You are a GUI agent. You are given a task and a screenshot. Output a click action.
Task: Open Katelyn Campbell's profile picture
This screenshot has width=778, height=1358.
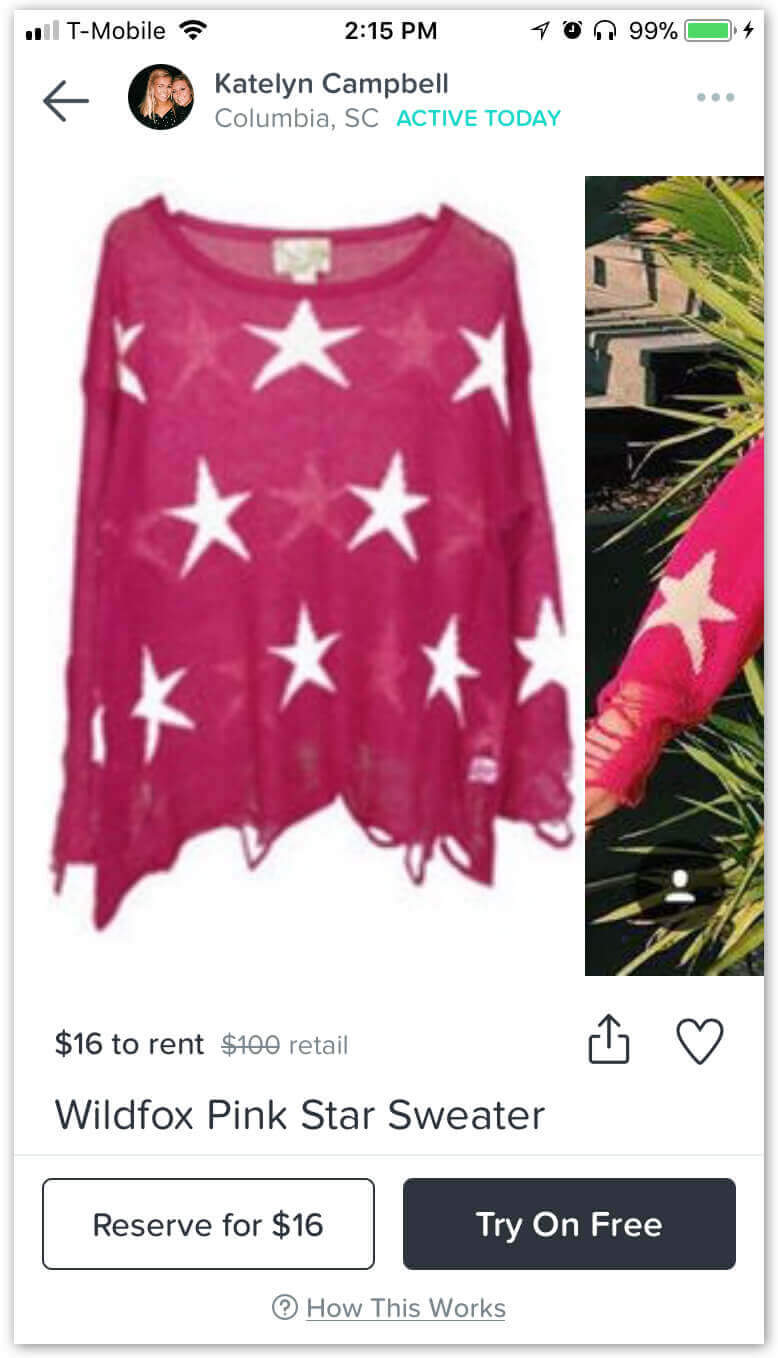[160, 98]
